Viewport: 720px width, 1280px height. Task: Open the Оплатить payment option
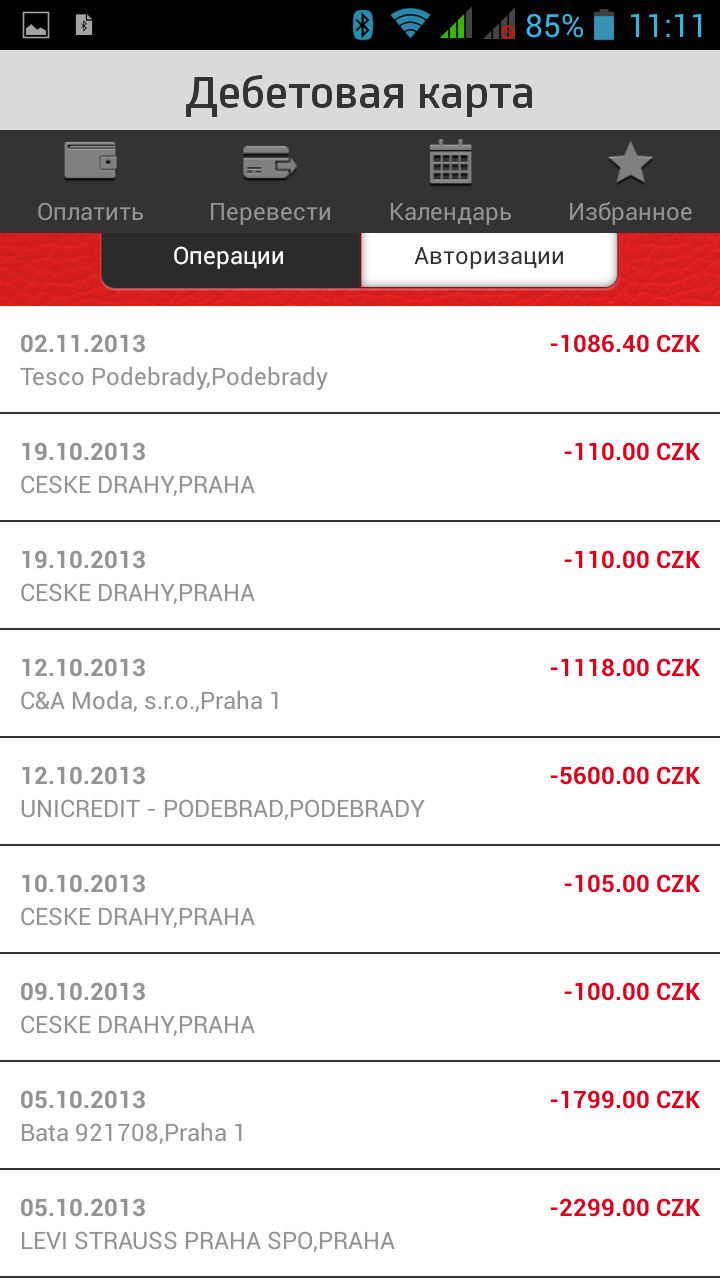point(90,182)
